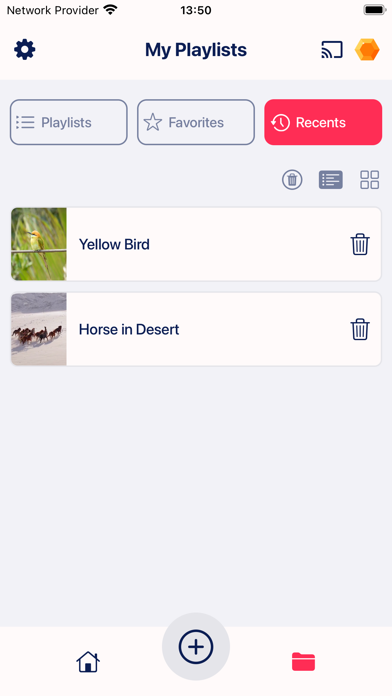
Task: Delete Horse in Desert from recents
Action: point(360,329)
